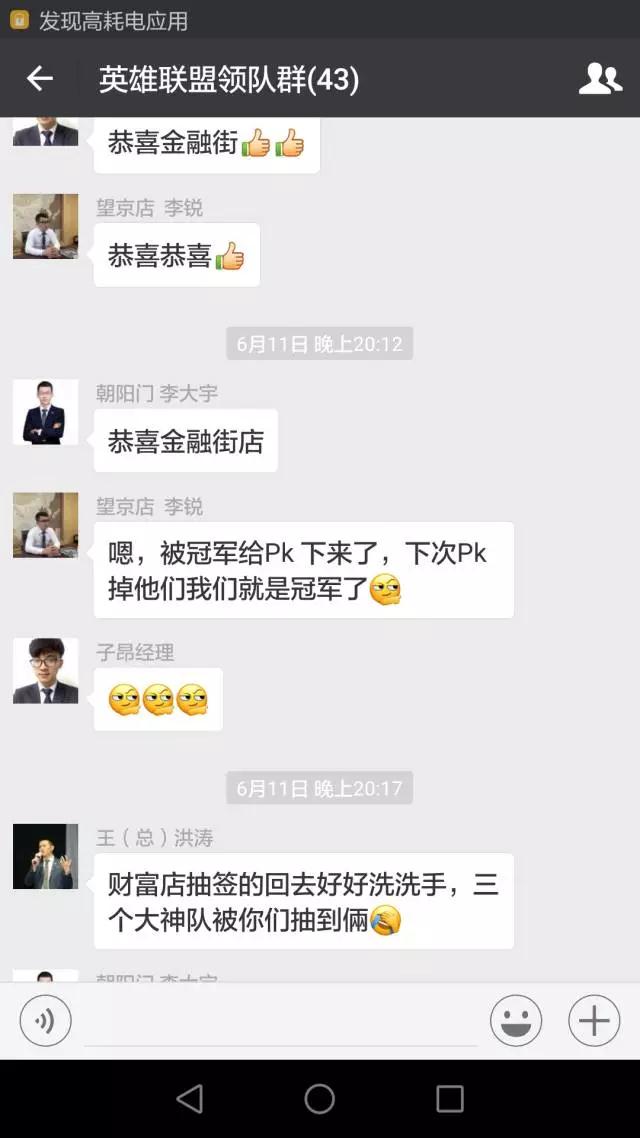Open the plus attachments menu
Screen dimensions: 640x1138
[594, 1021]
